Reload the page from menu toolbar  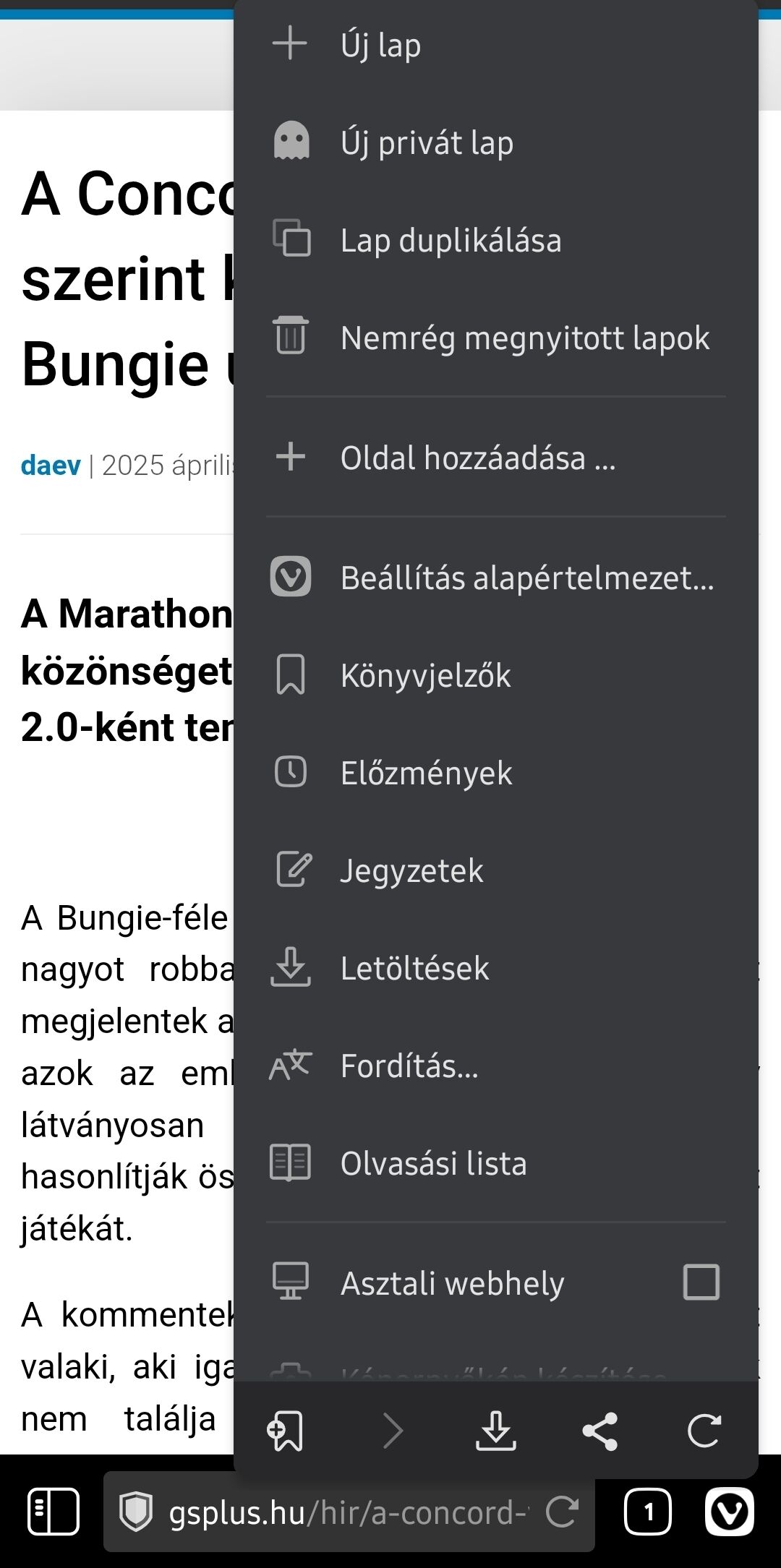pyautogui.click(x=704, y=1431)
